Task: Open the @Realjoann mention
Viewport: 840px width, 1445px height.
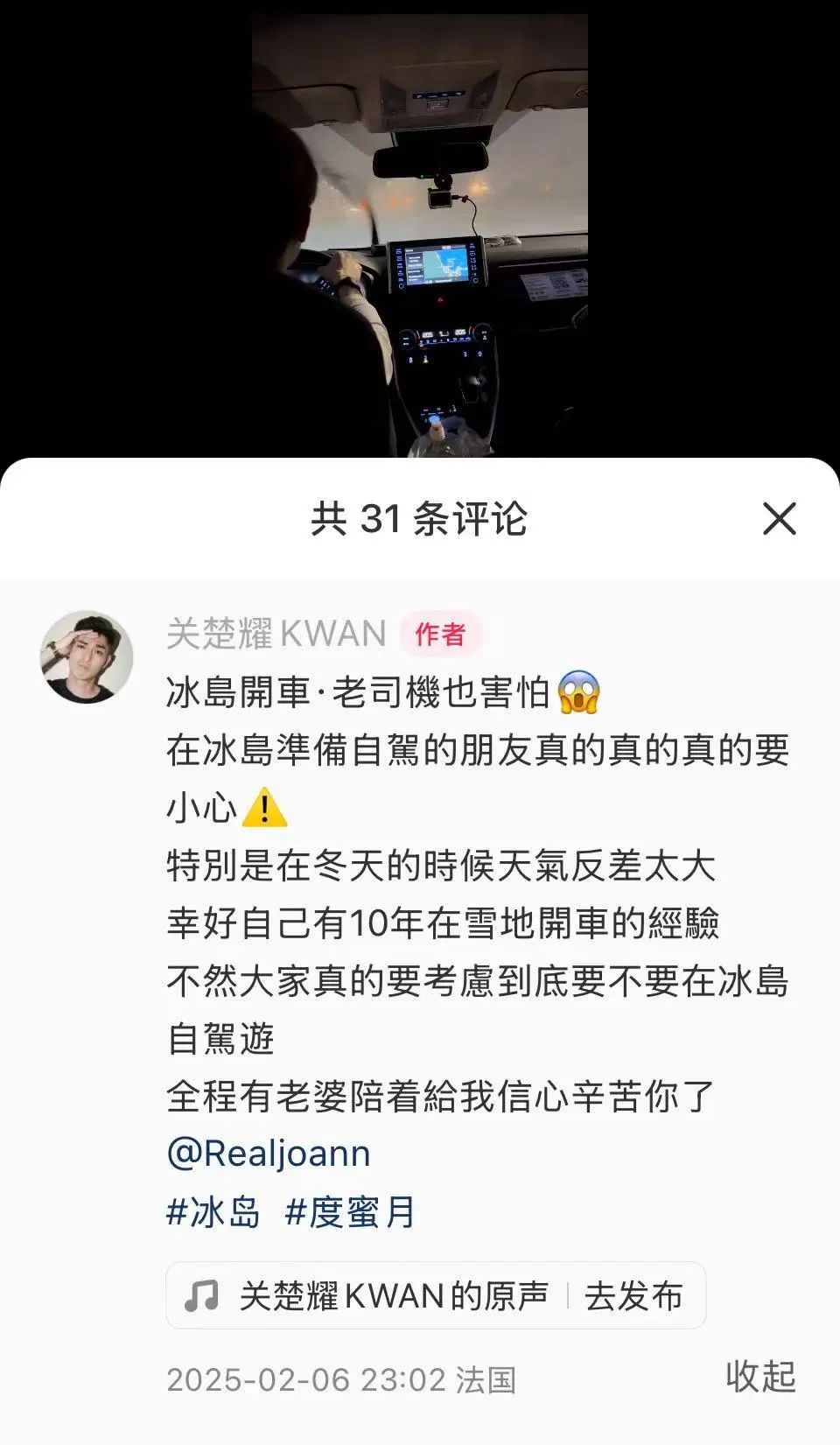Action: point(269,1154)
